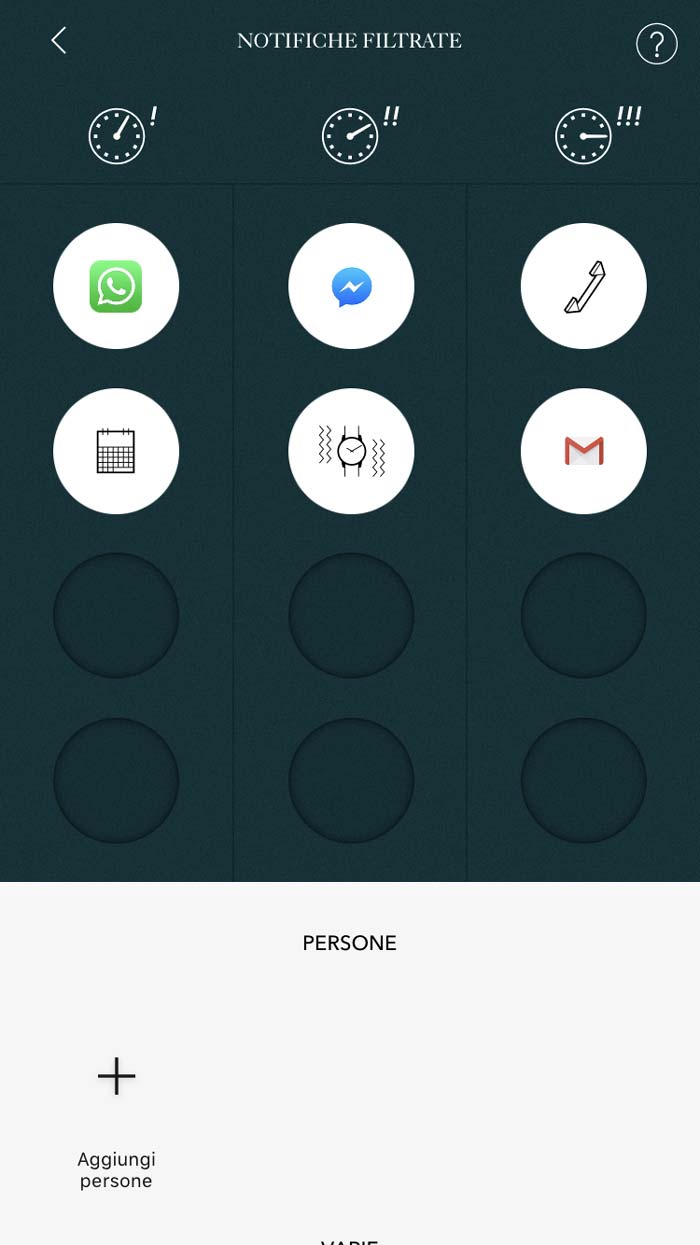
Task: Tap Aggiungi persone plus button
Action: 116,1076
